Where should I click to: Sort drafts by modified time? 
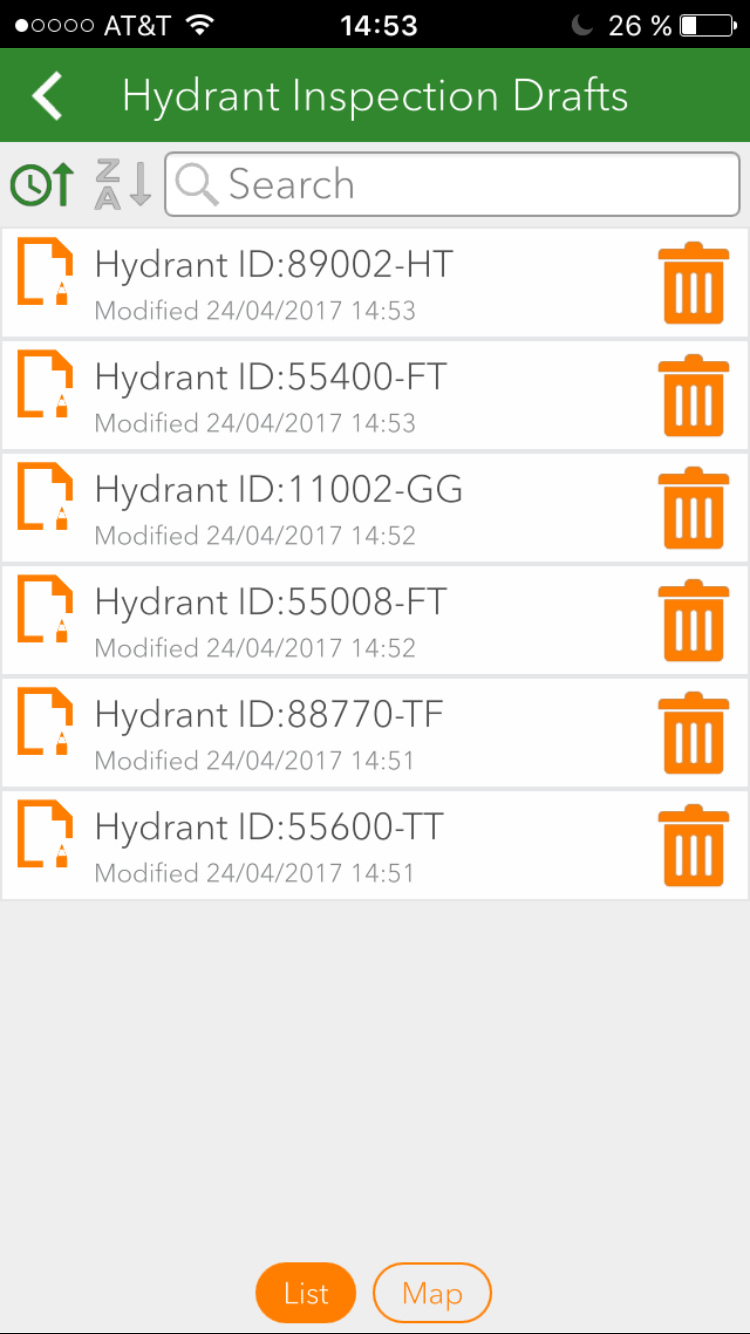43,184
